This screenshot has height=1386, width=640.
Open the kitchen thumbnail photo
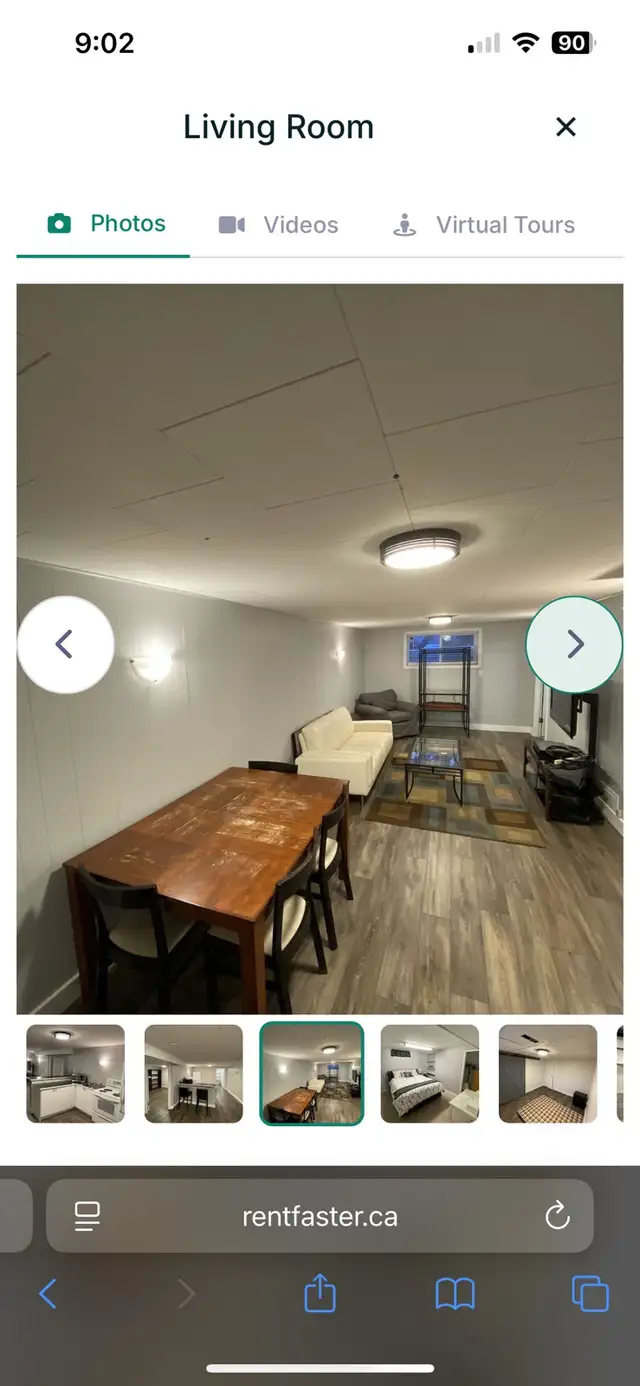[76, 1073]
